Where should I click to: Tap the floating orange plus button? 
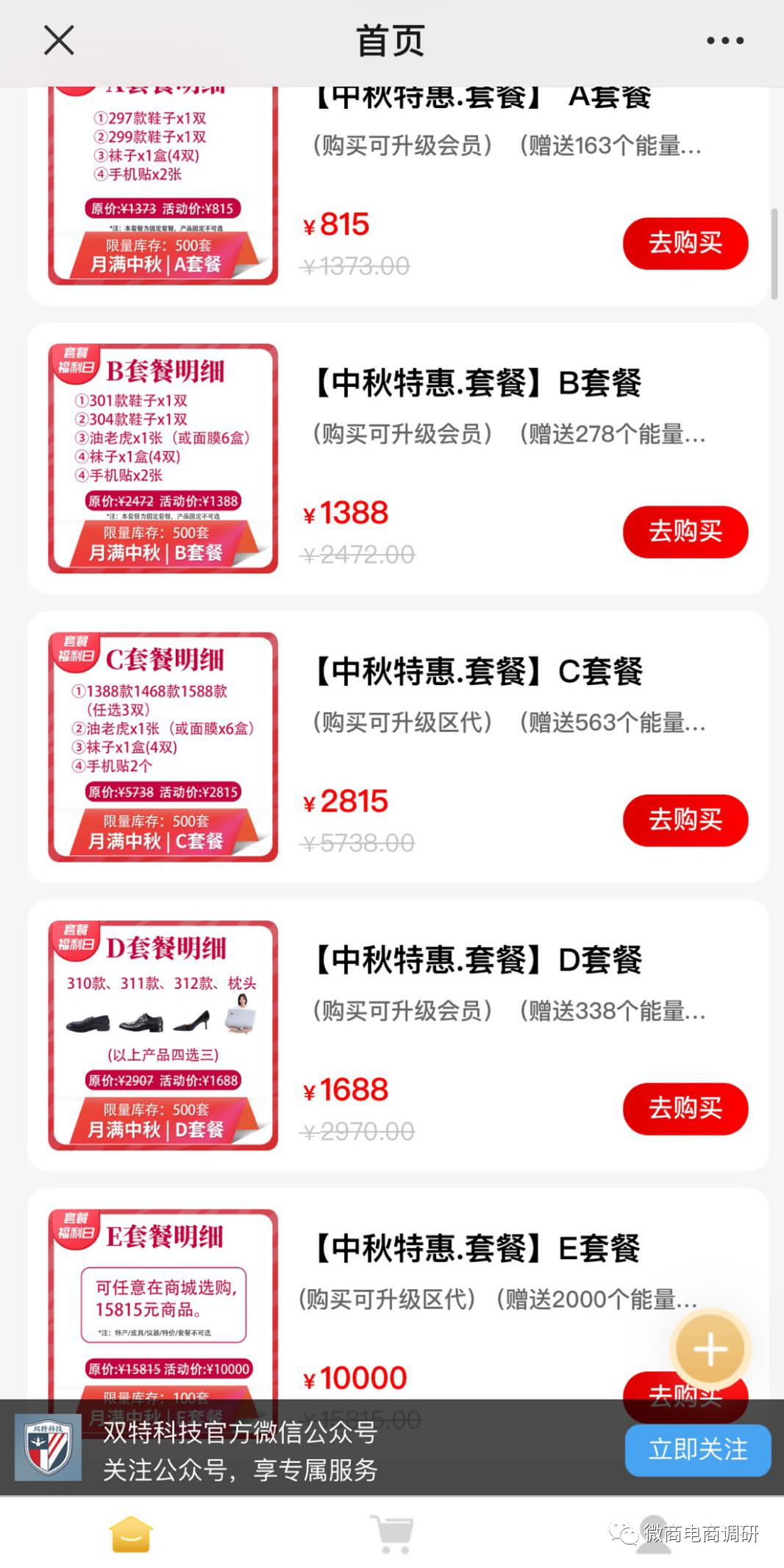[710, 1349]
